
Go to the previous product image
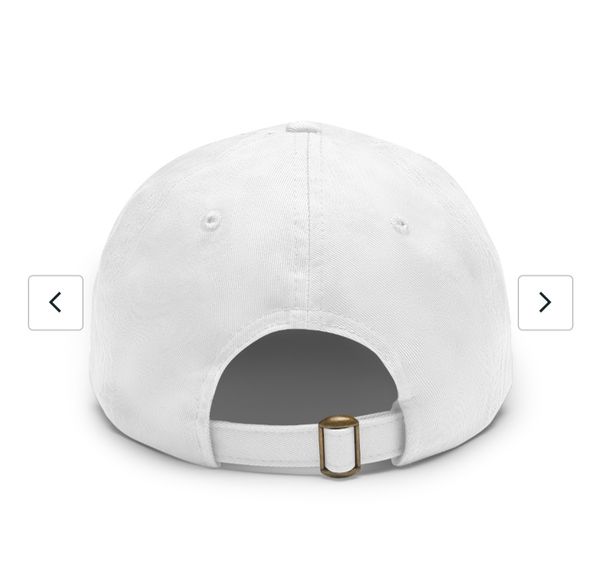click(55, 302)
